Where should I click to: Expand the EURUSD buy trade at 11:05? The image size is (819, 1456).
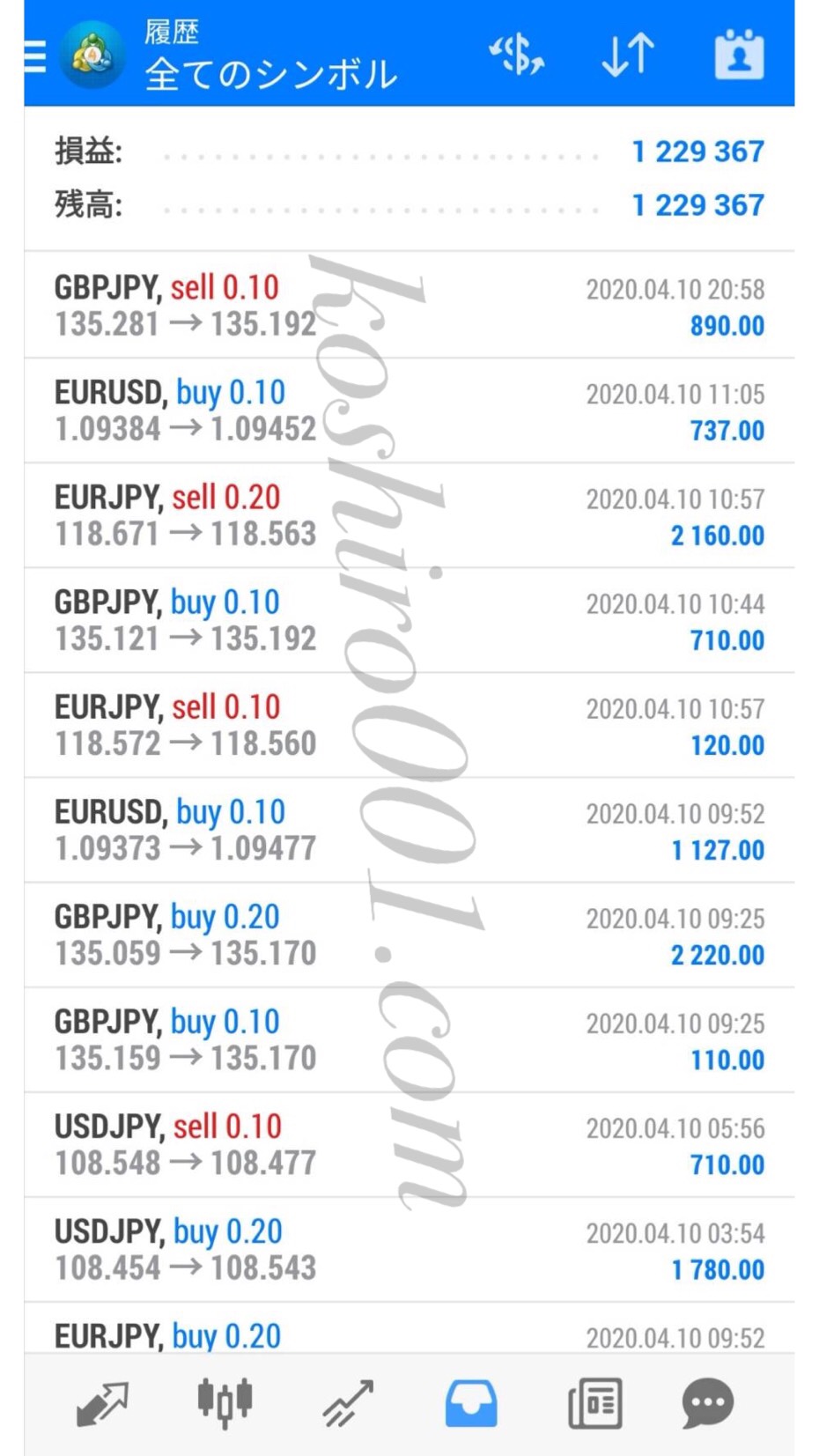click(409, 410)
